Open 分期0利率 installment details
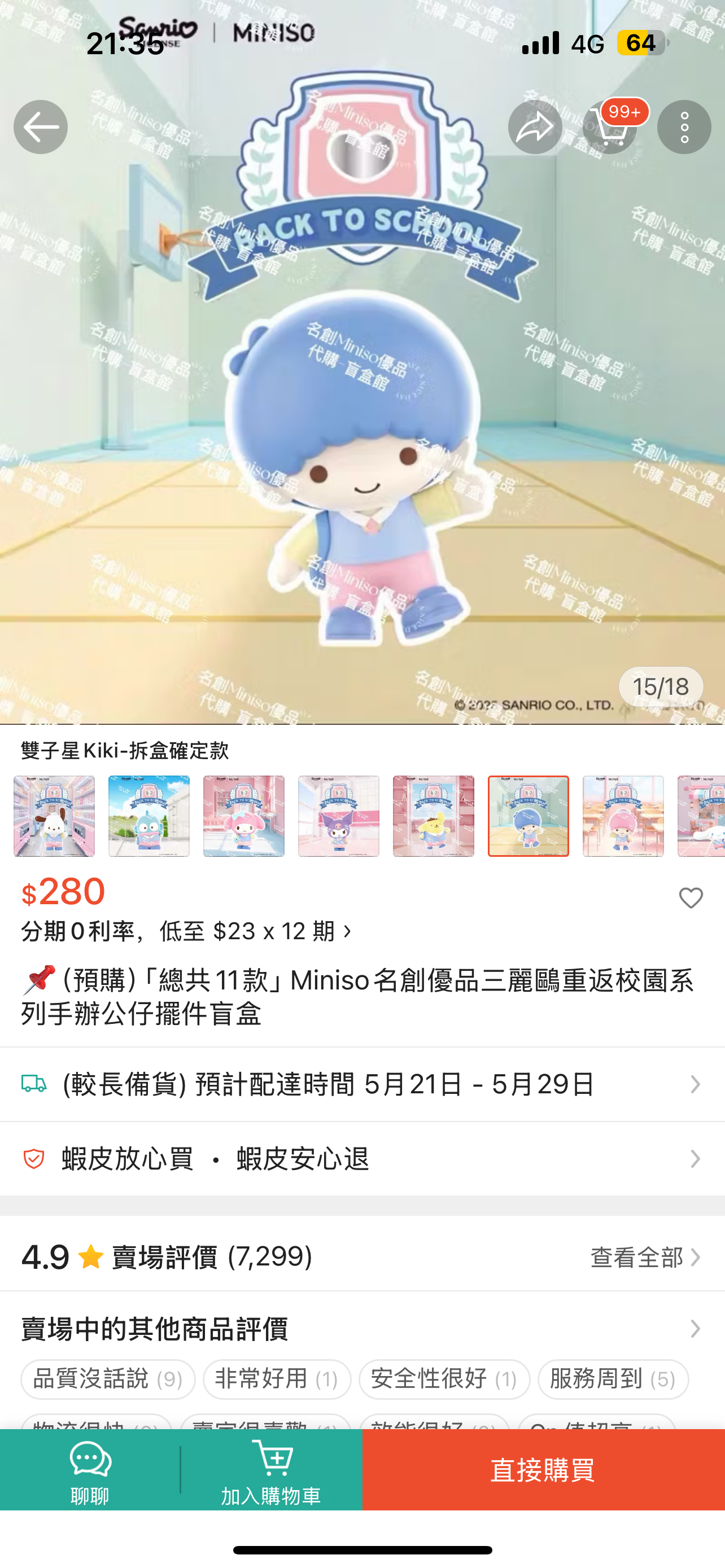This screenshot has height=1568, width=725. click(x=187, y=931)
